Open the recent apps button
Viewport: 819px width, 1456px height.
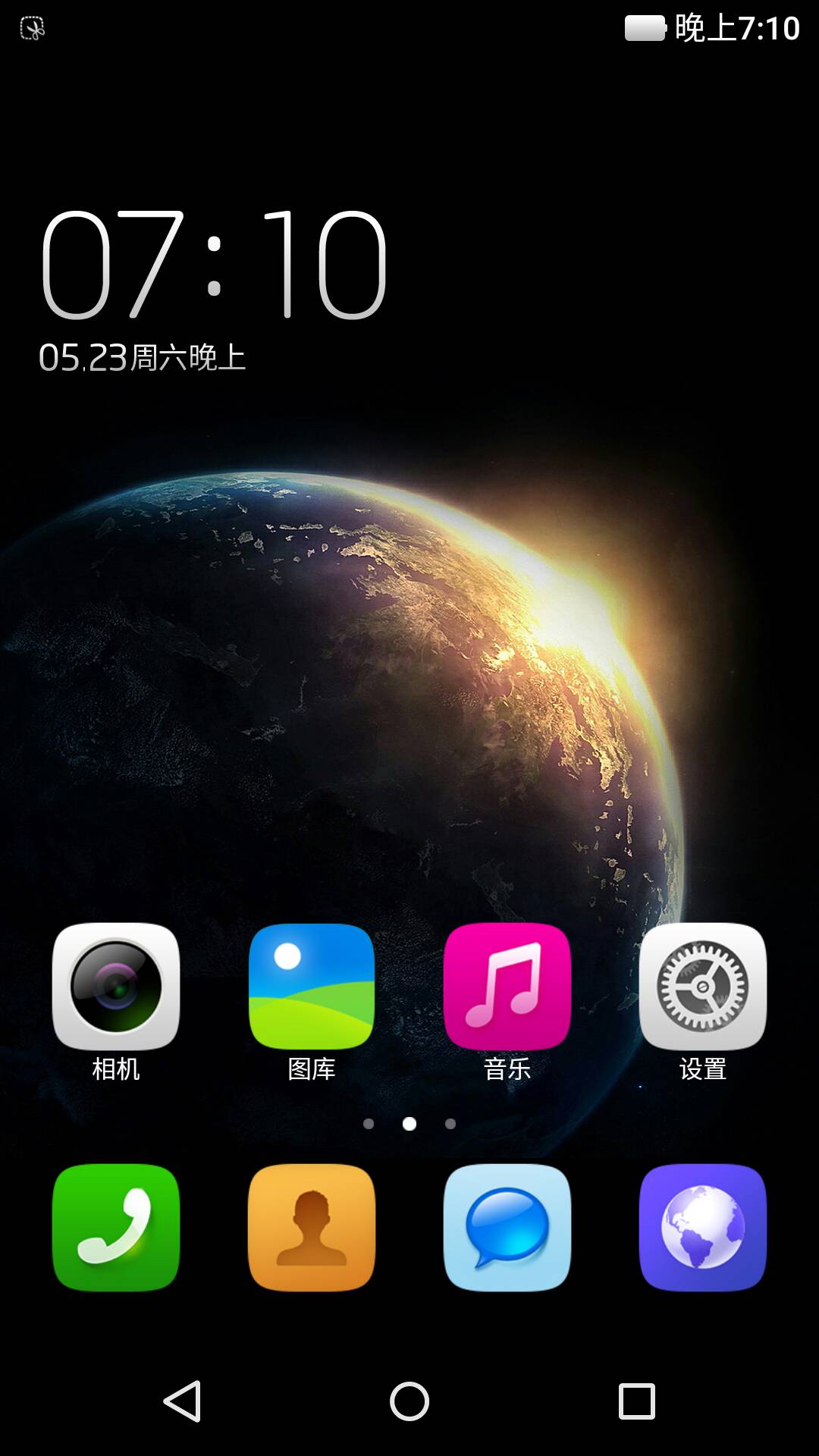pos(637,1401)
